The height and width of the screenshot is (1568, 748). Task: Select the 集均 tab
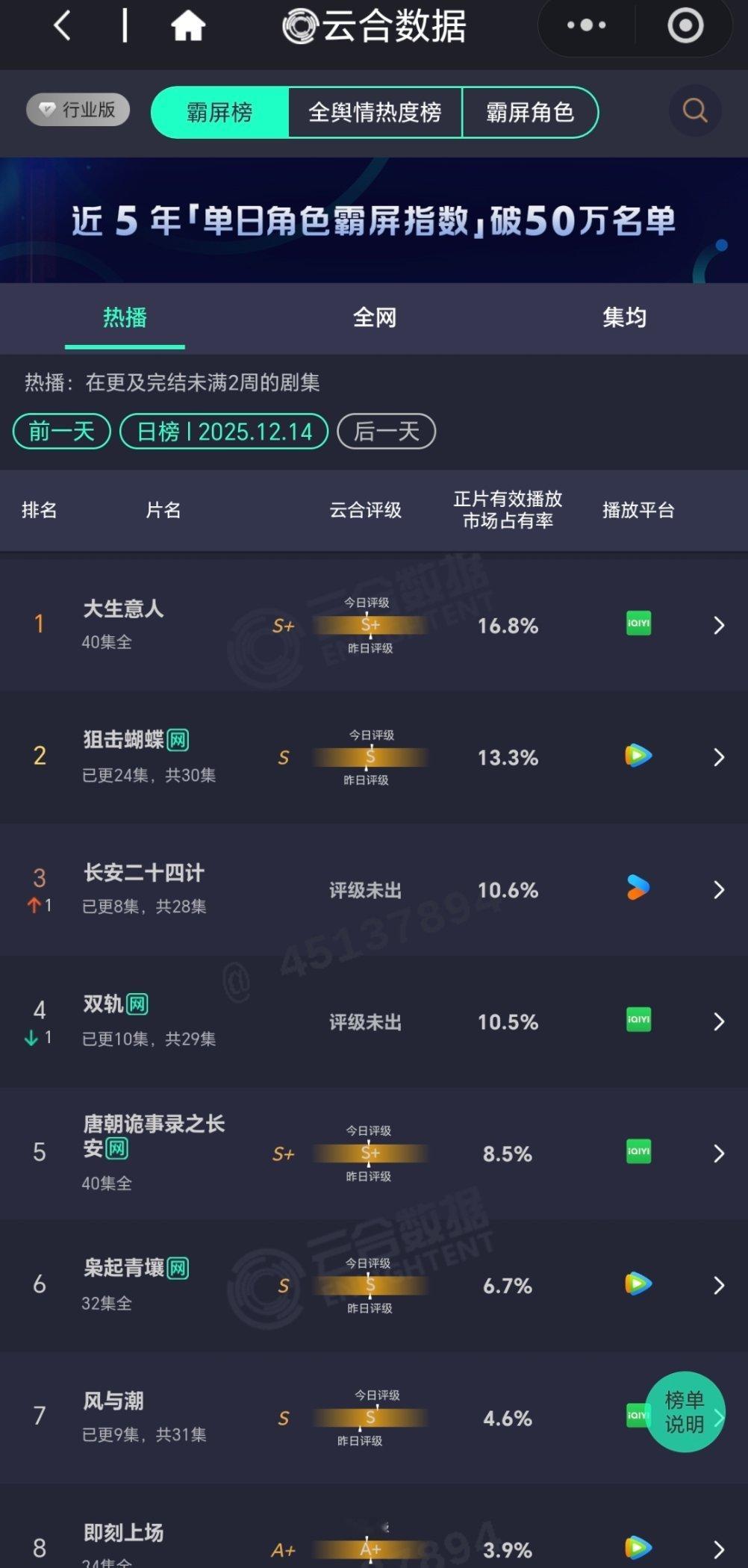pos(623,317)
